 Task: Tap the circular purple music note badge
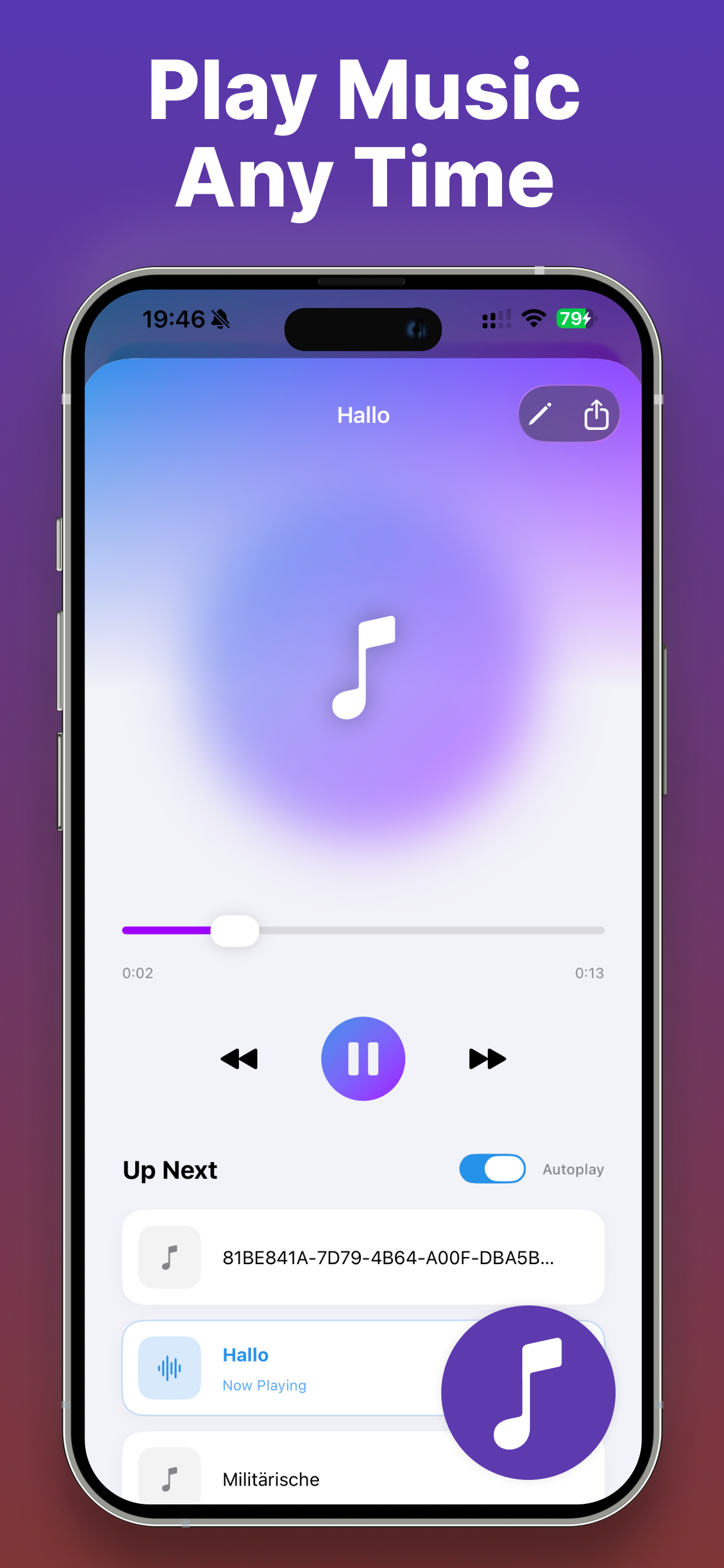click(528, 1400)
